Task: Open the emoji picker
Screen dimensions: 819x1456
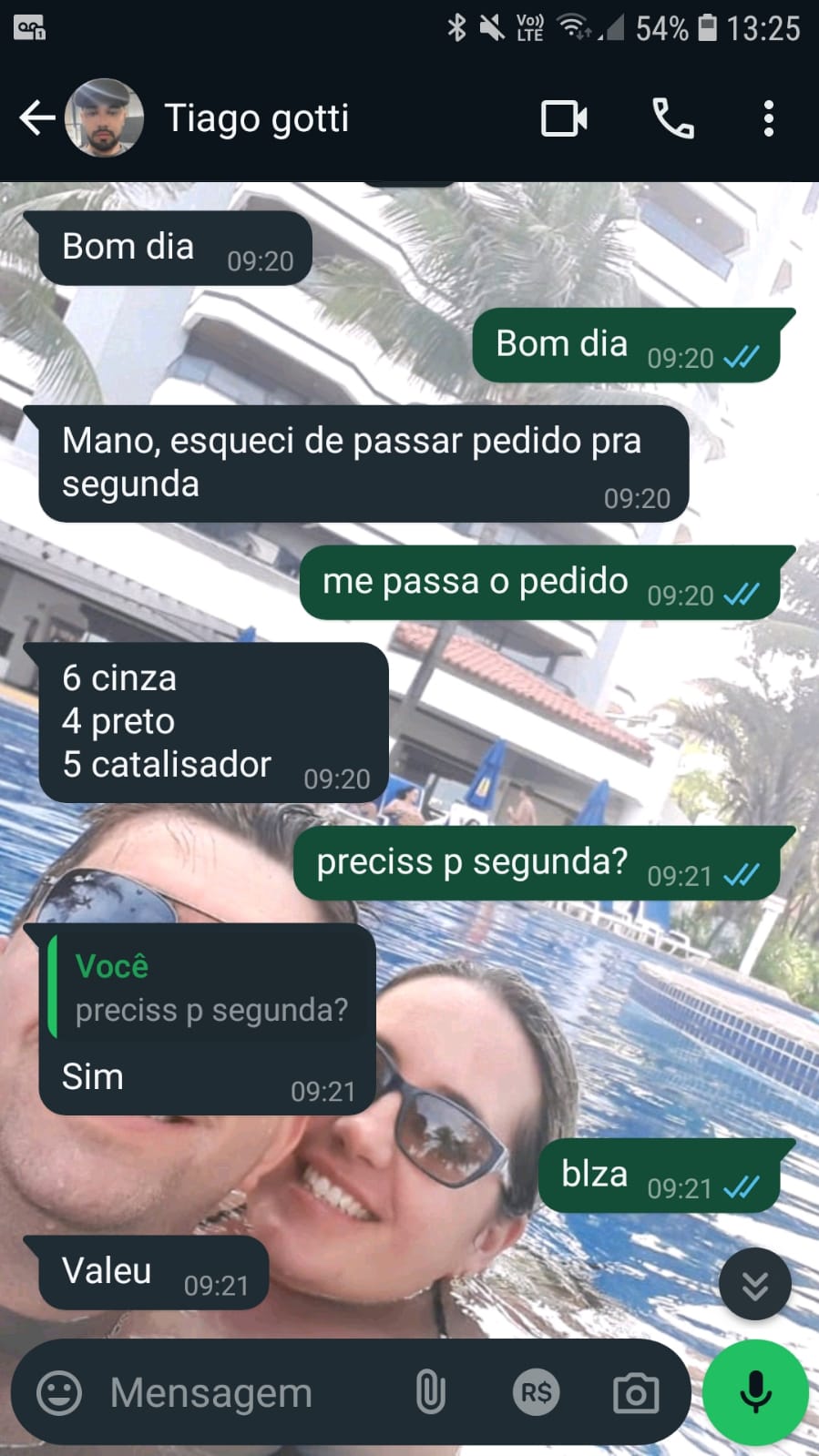Action: pos(59,1393)
